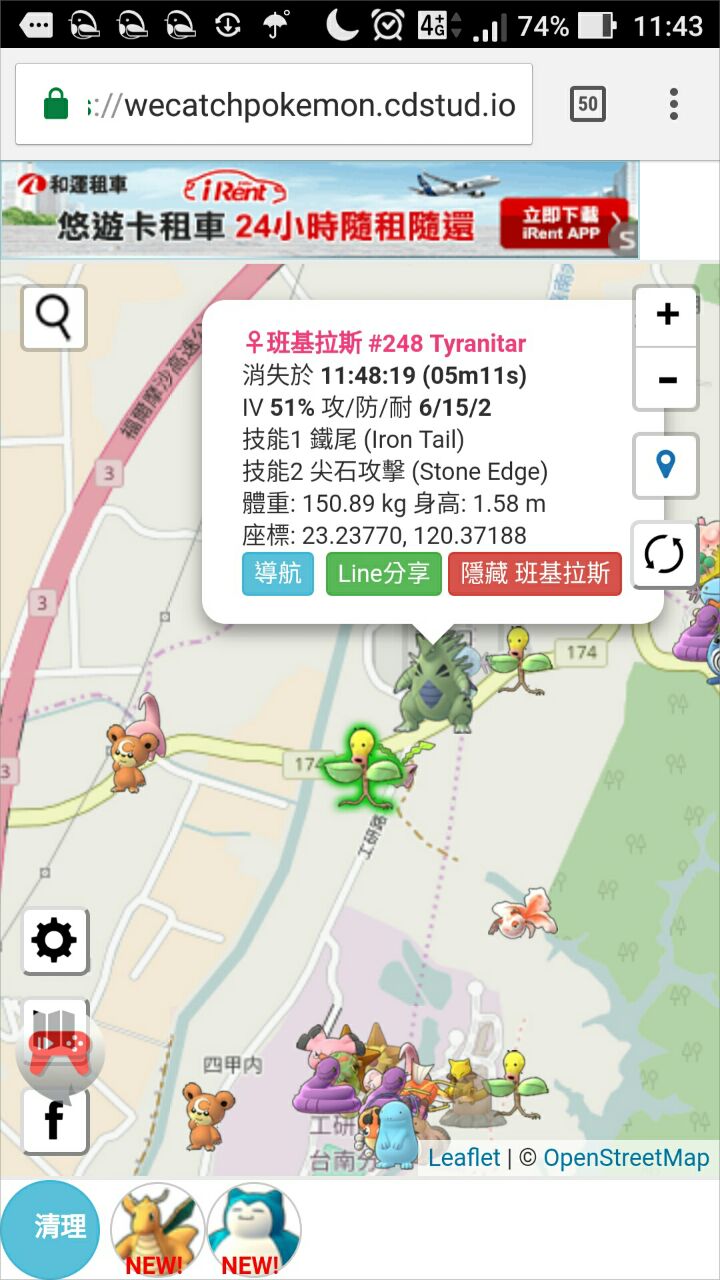Open the Facebook page button

[55, 1121]
